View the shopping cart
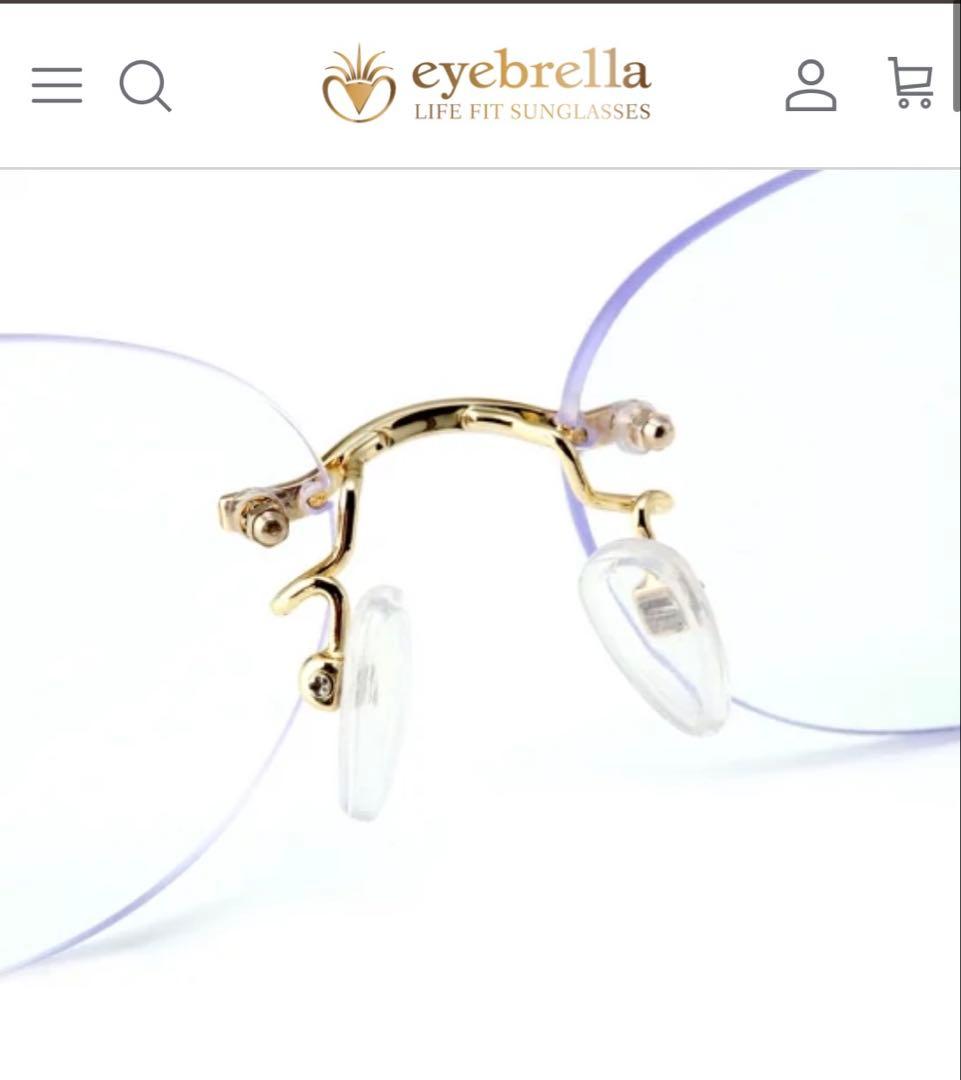961x1080 pixels. [910, 83]
